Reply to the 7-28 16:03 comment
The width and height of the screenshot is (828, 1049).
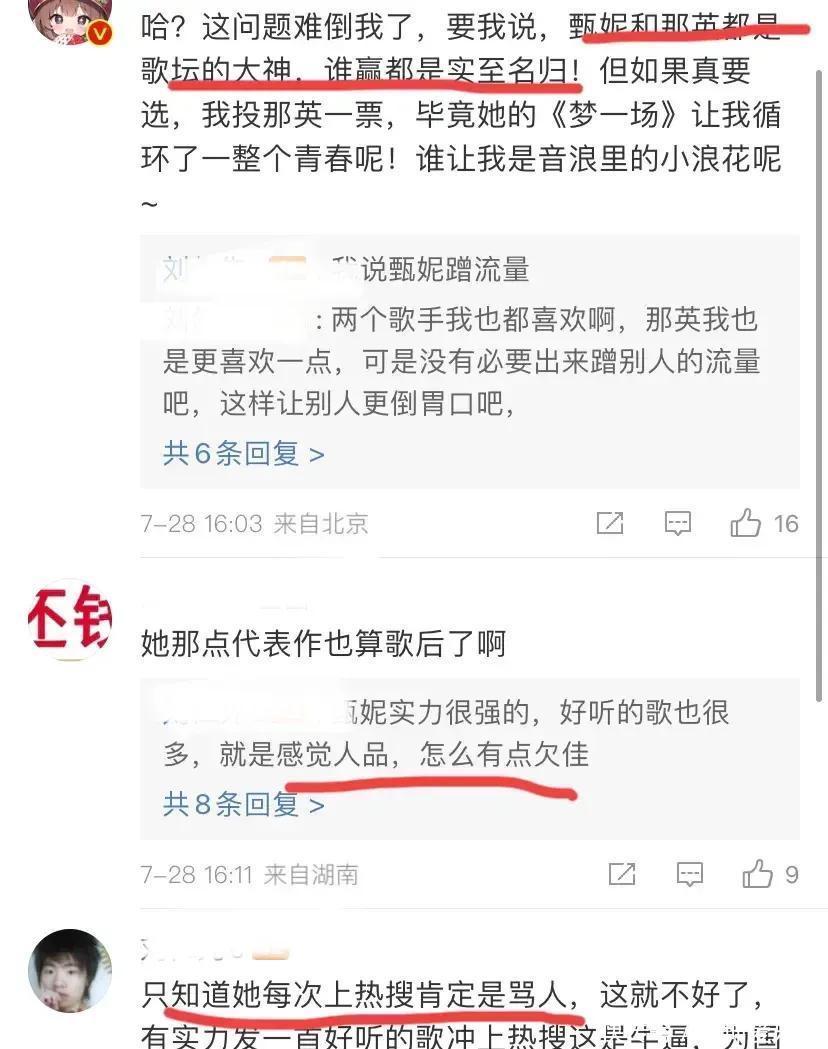tap(678, 523)
